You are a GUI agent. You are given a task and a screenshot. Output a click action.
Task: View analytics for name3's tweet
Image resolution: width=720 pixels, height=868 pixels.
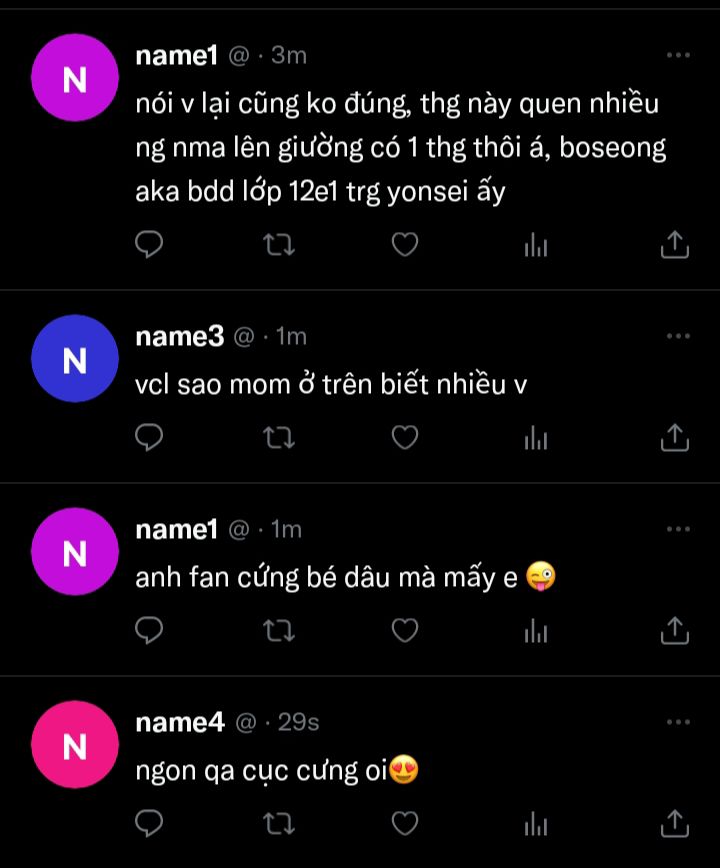[537, 436]
